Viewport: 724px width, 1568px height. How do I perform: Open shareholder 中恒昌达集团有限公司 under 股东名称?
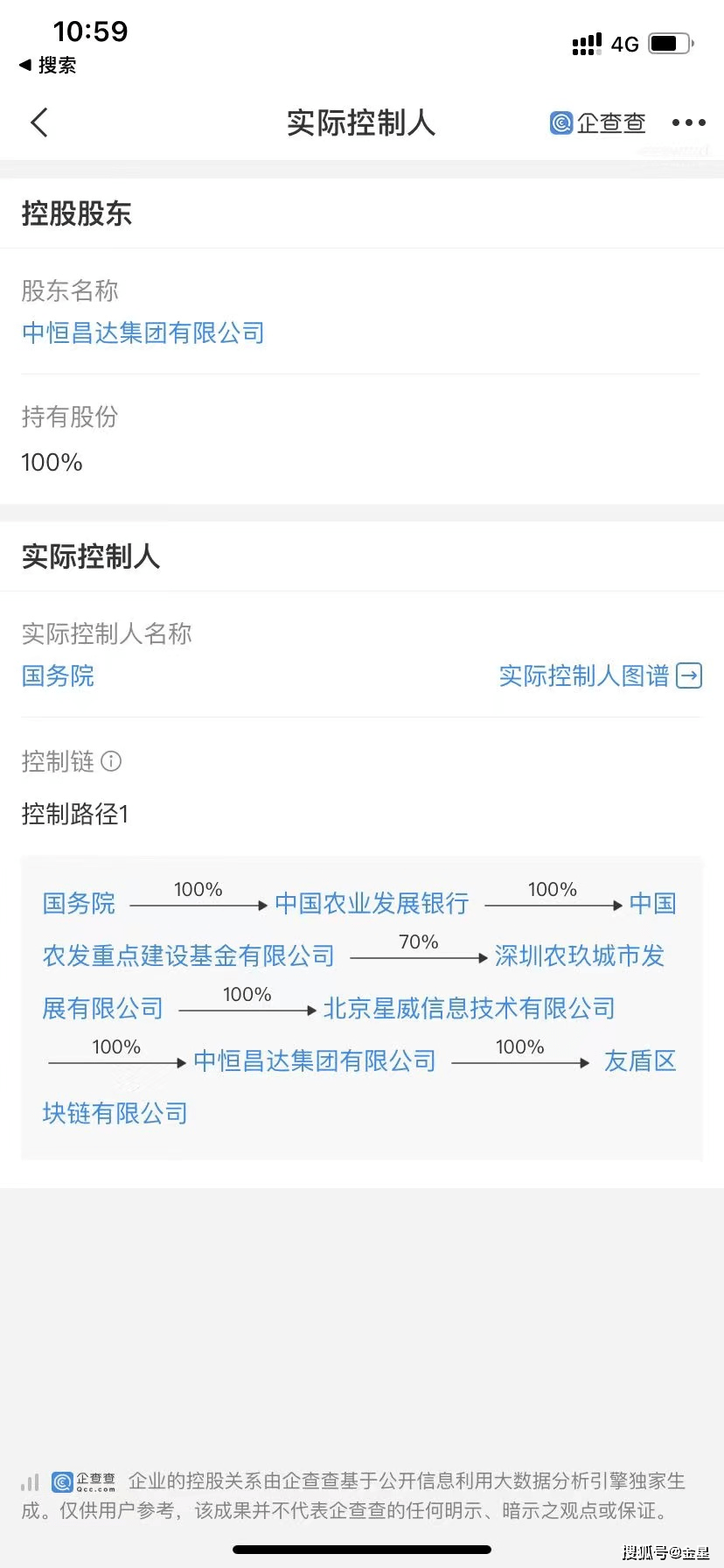(143, 332)
